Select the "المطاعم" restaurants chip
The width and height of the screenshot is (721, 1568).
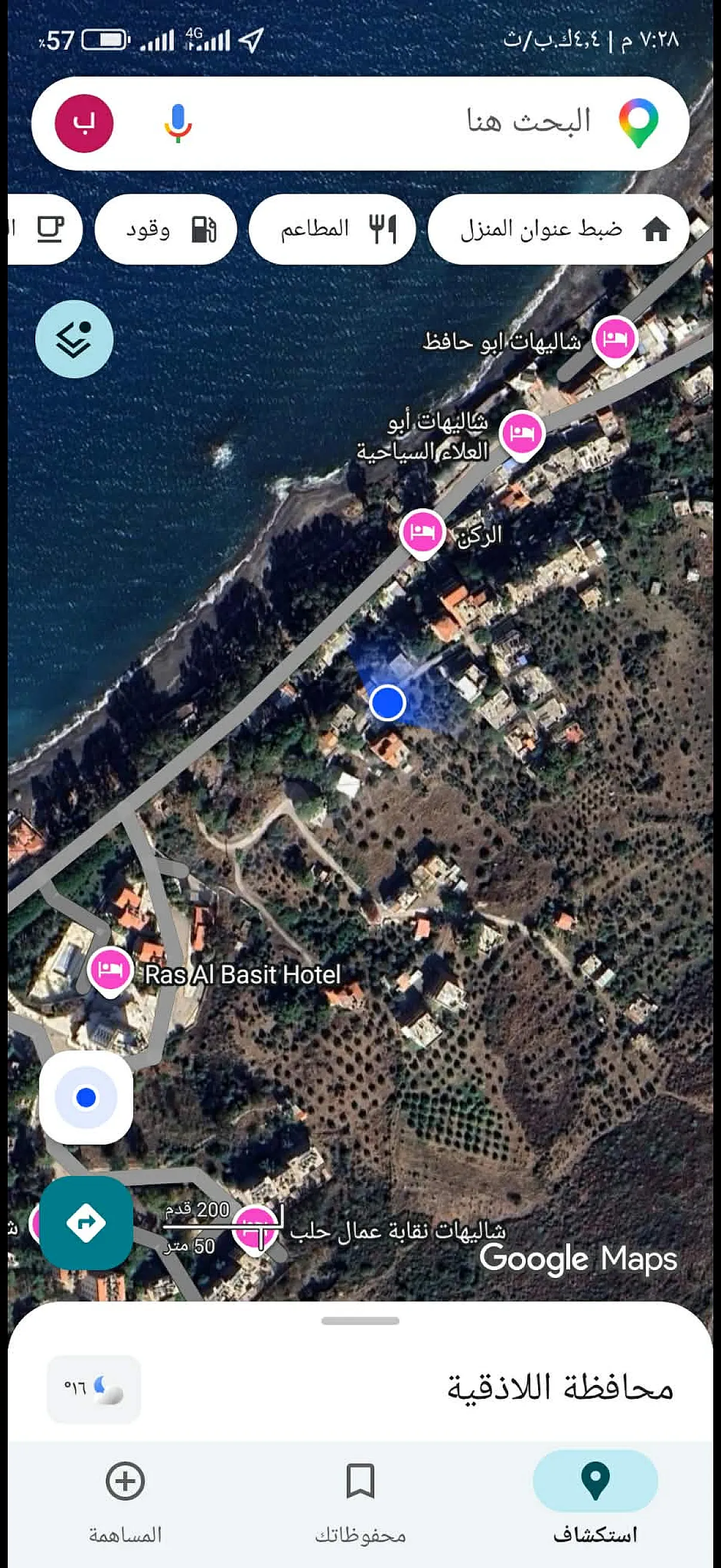pyautogui.click(x=332, y=229)
